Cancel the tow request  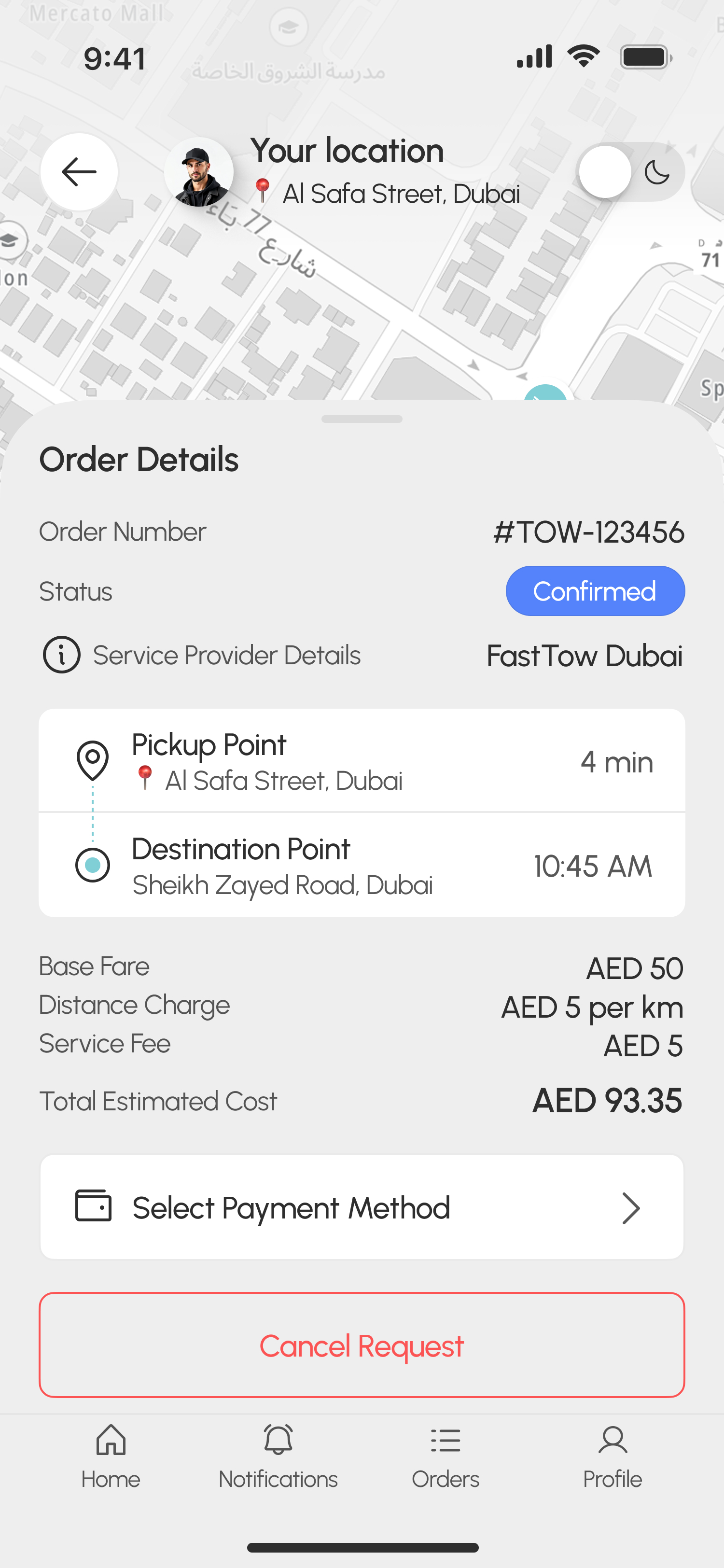point(362,1345)
